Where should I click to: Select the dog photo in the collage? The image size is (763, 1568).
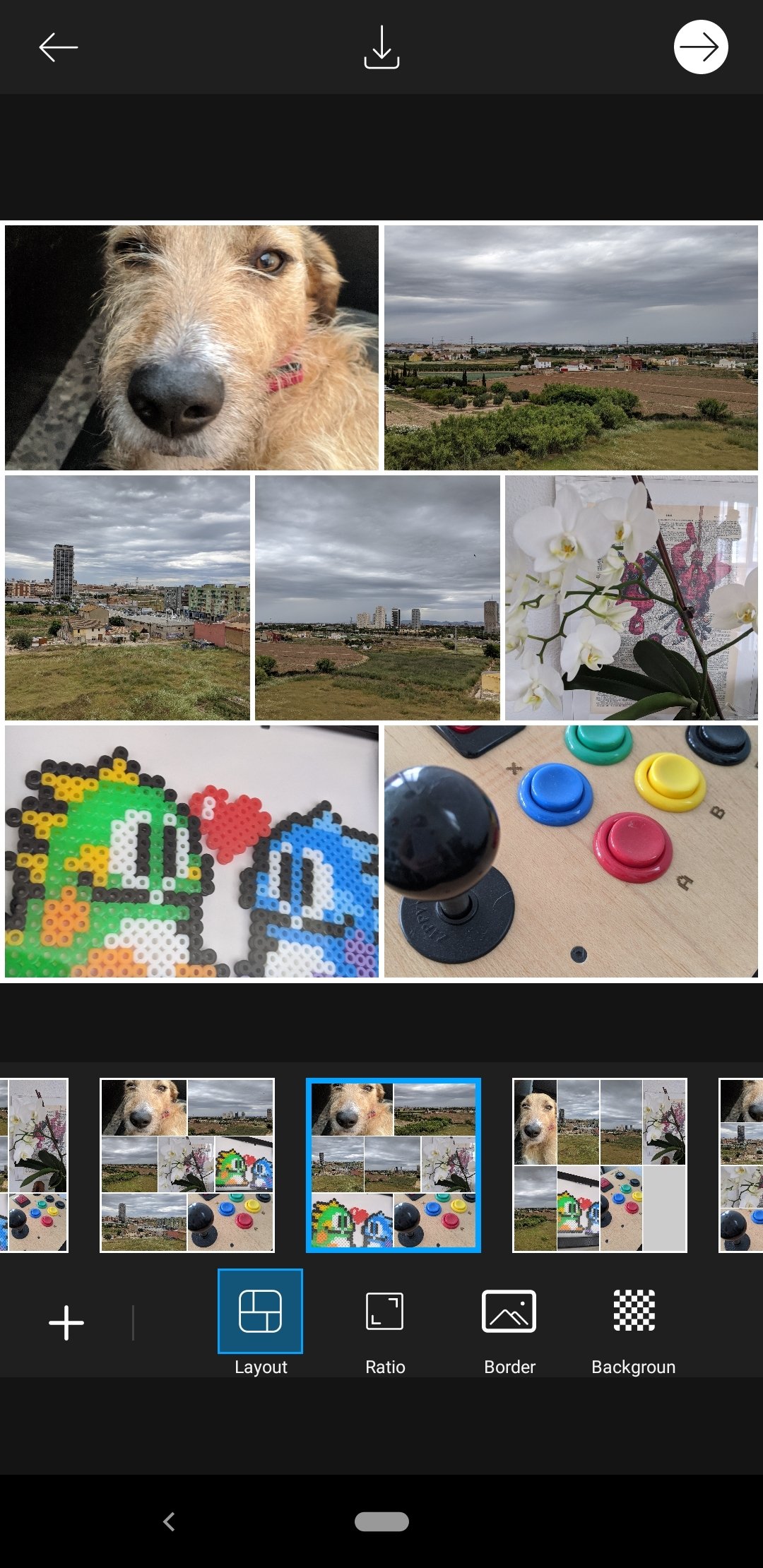(191, 348)
